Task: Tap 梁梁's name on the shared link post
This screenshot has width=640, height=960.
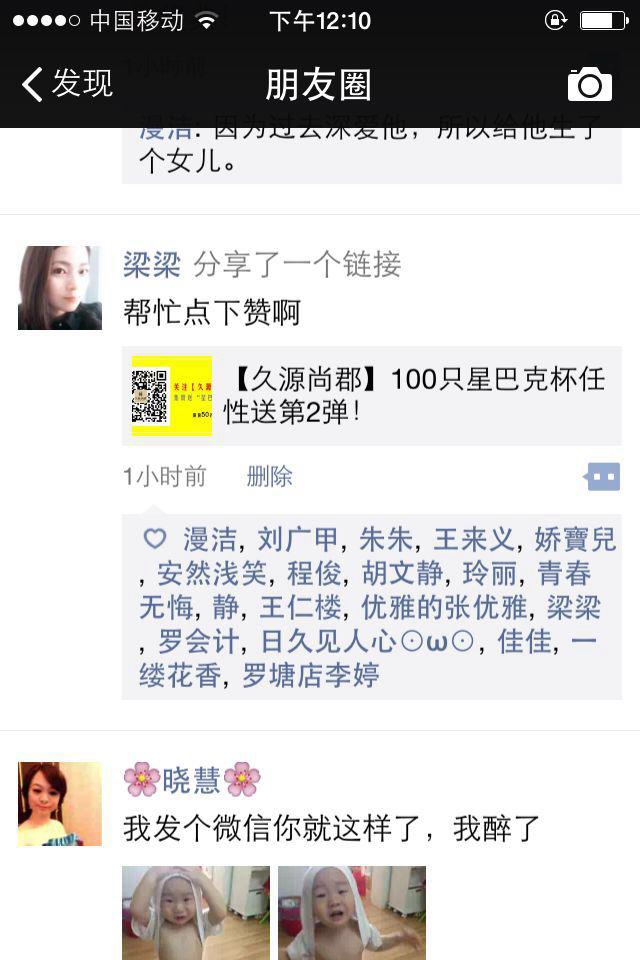Action: [152, 265]
